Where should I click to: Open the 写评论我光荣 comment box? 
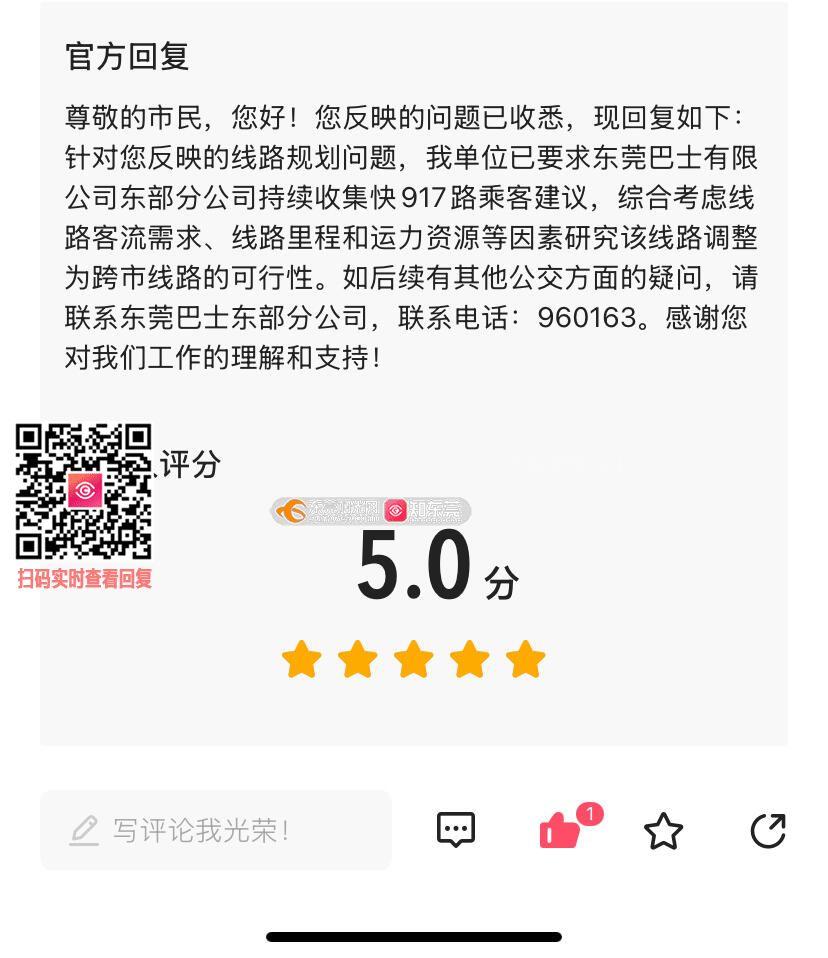[x=215, y=830]
